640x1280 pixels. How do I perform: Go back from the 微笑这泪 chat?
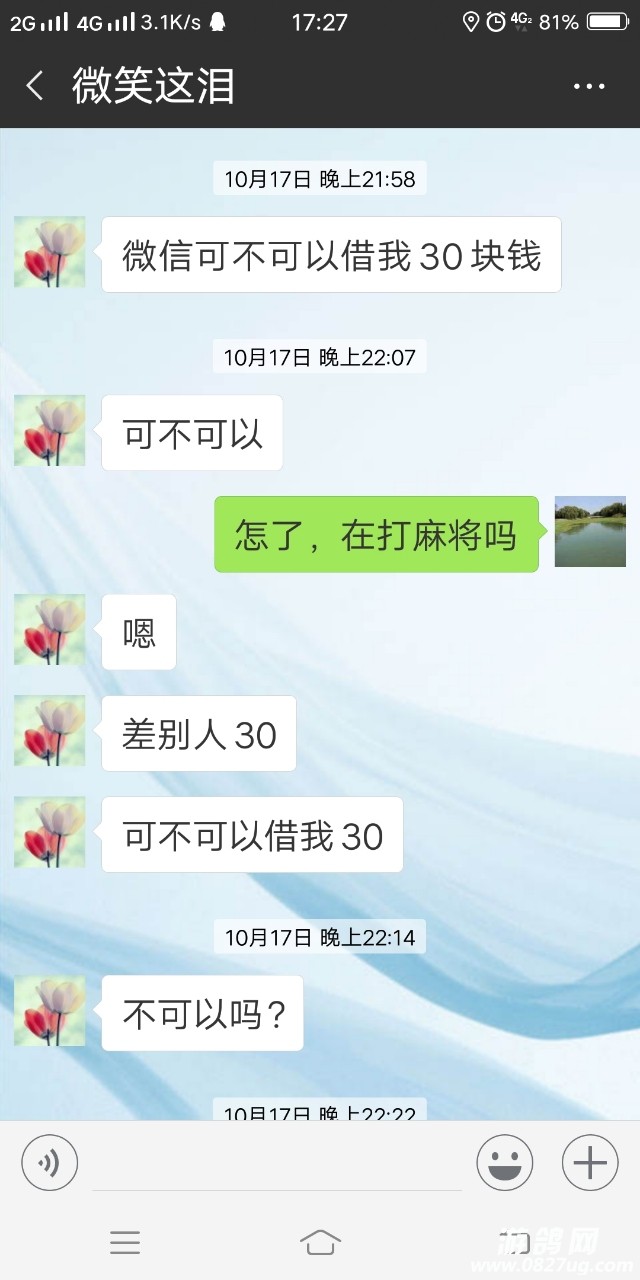click(35, 86)
